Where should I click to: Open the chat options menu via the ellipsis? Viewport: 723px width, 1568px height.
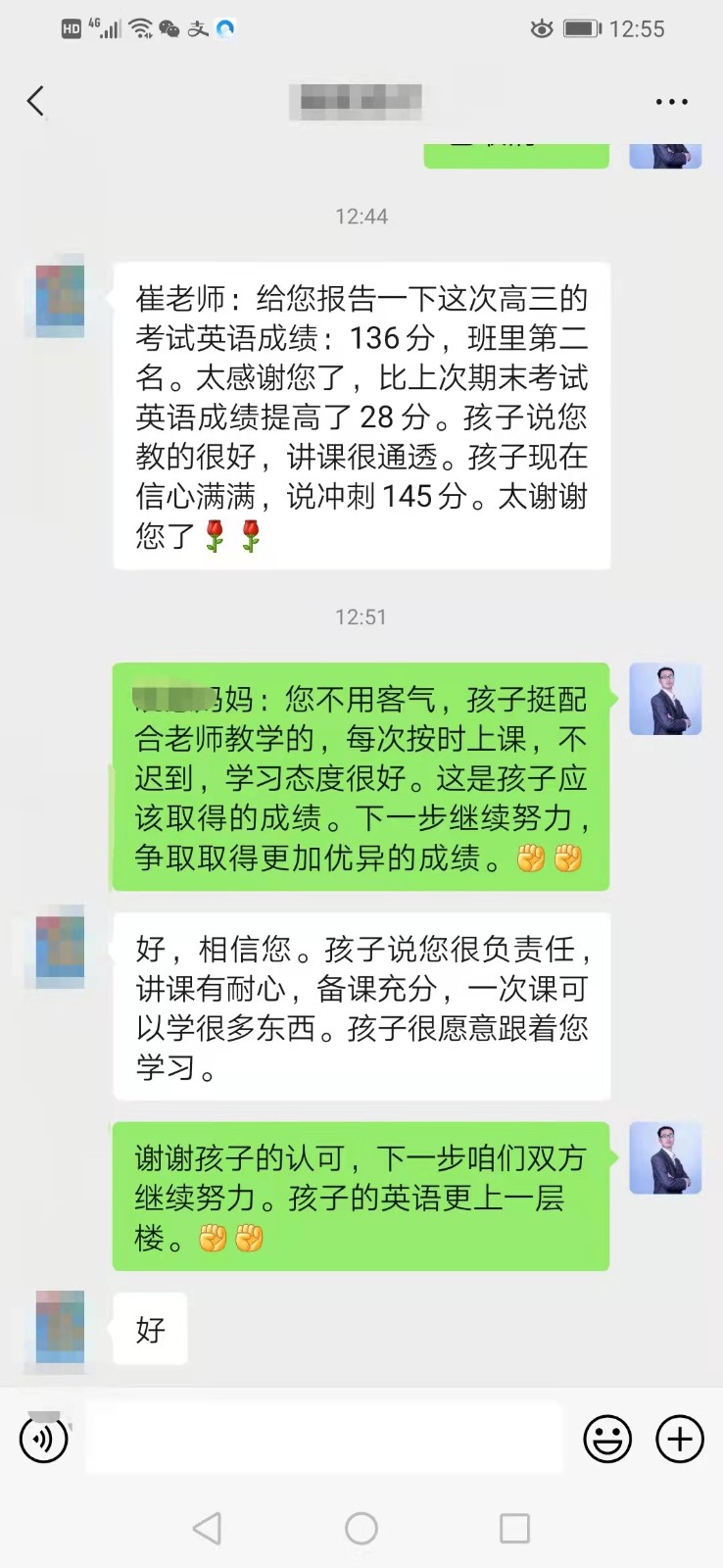tap(672, 101)
